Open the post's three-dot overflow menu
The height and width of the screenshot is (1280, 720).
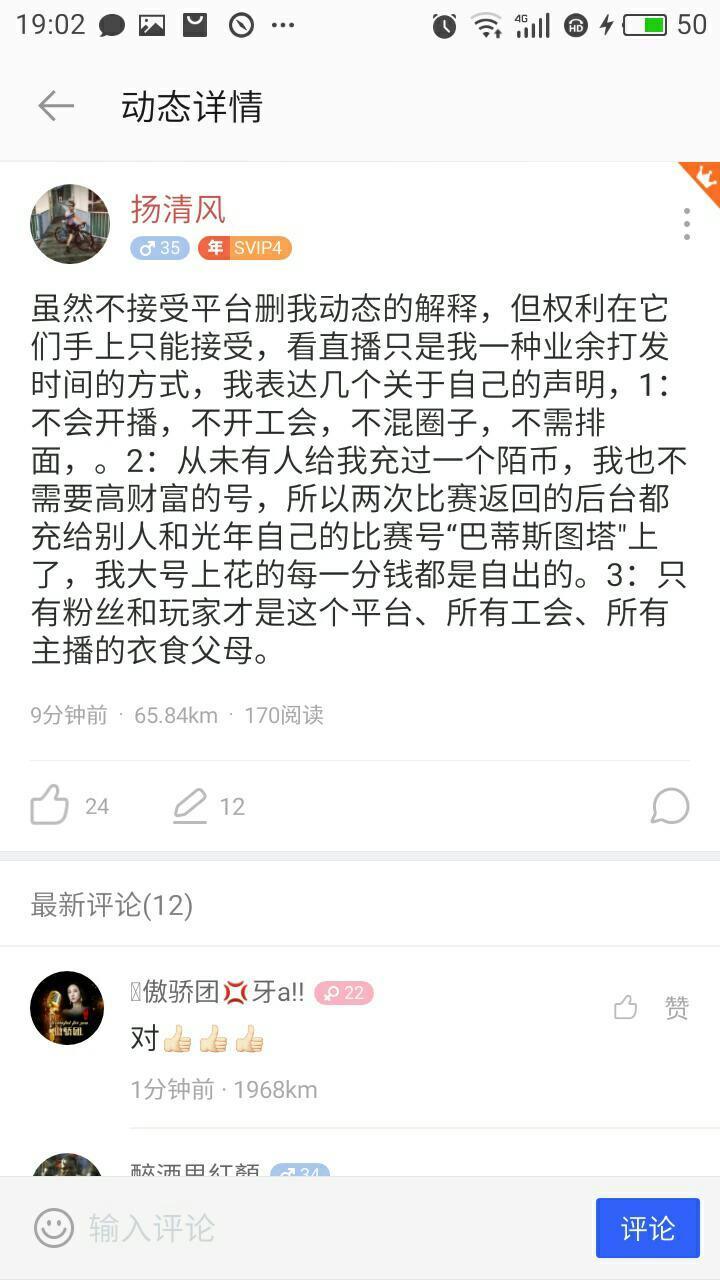click(687, 224)
